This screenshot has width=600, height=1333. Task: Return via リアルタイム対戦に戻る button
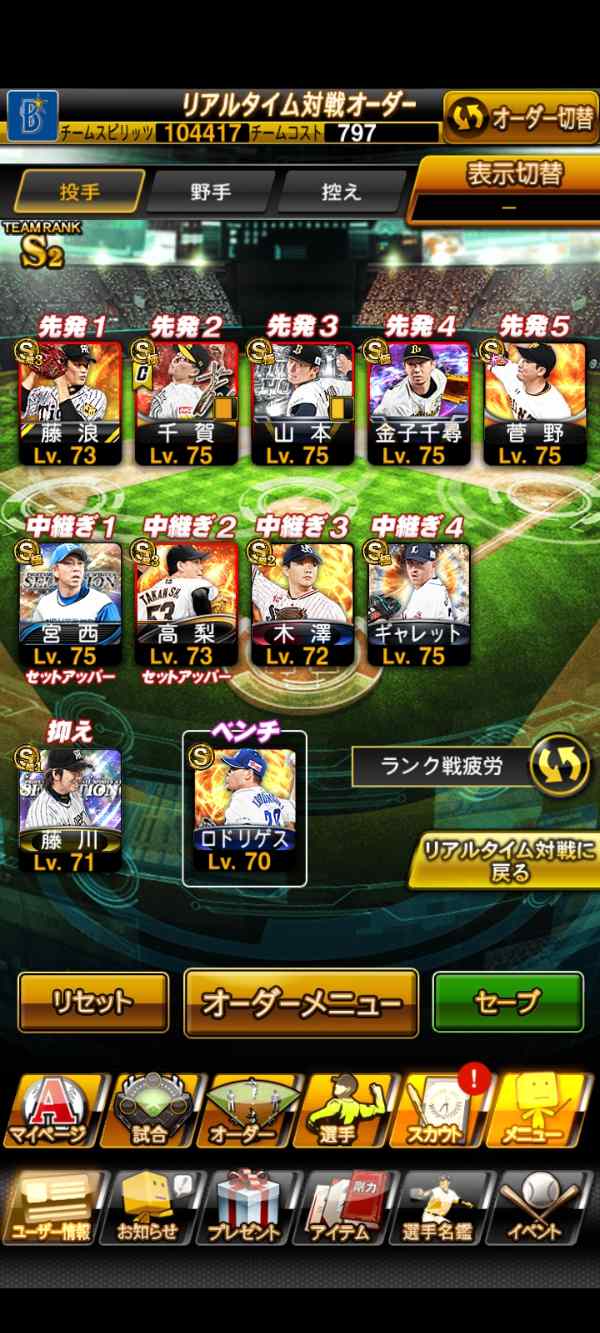click(505, 860)
